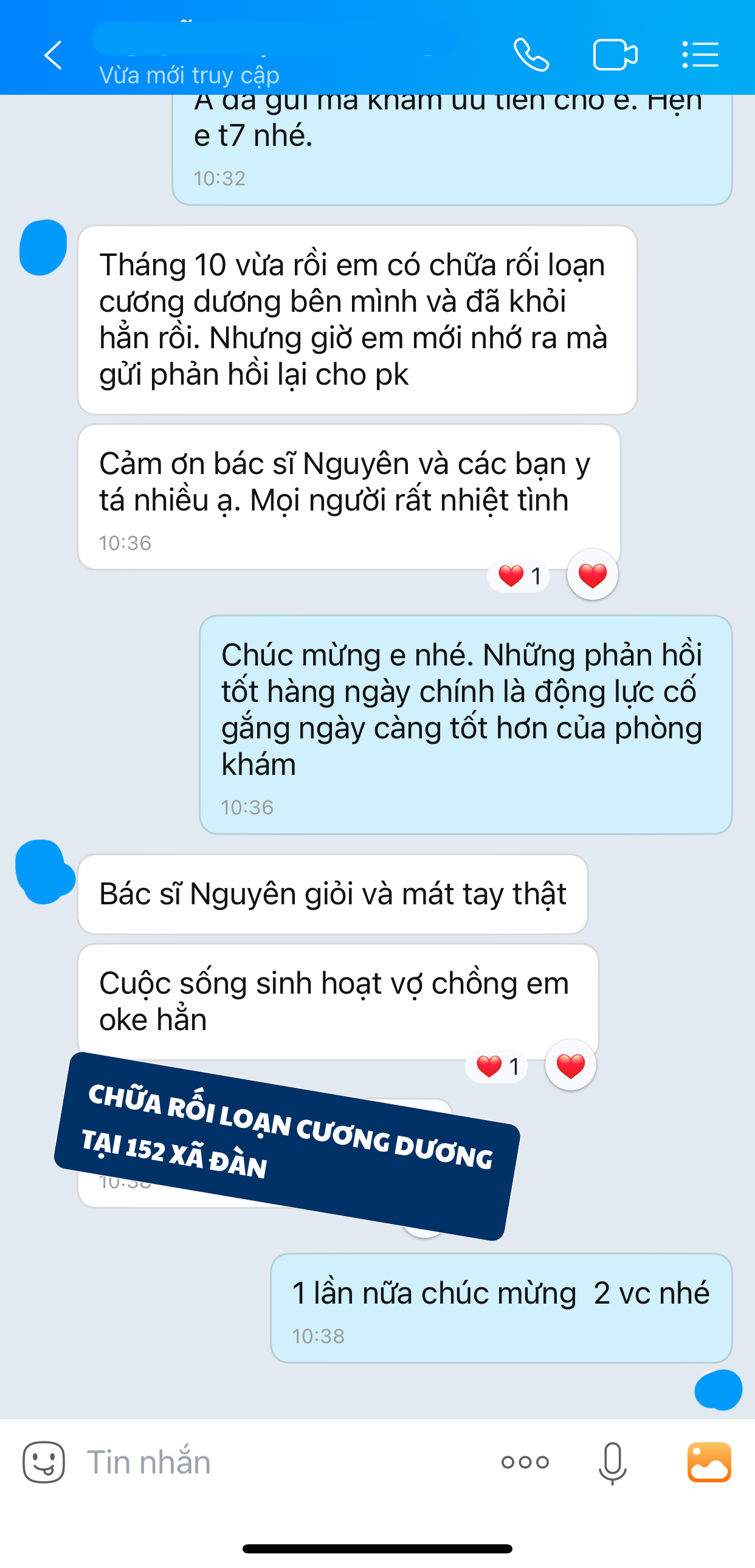View reaction count on 'Cuộc sống sinh hoạt' message
755x1568 pixels.
[x=497, y=1067]
